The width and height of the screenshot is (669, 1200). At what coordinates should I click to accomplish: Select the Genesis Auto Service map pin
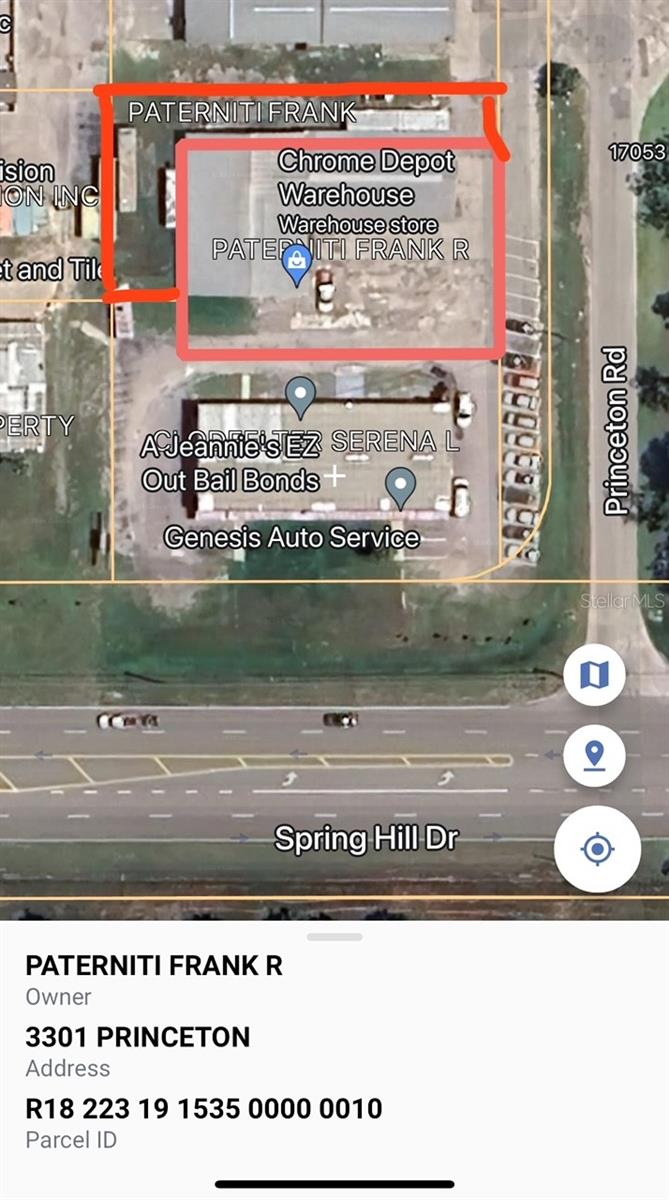[x=401, y=486]
